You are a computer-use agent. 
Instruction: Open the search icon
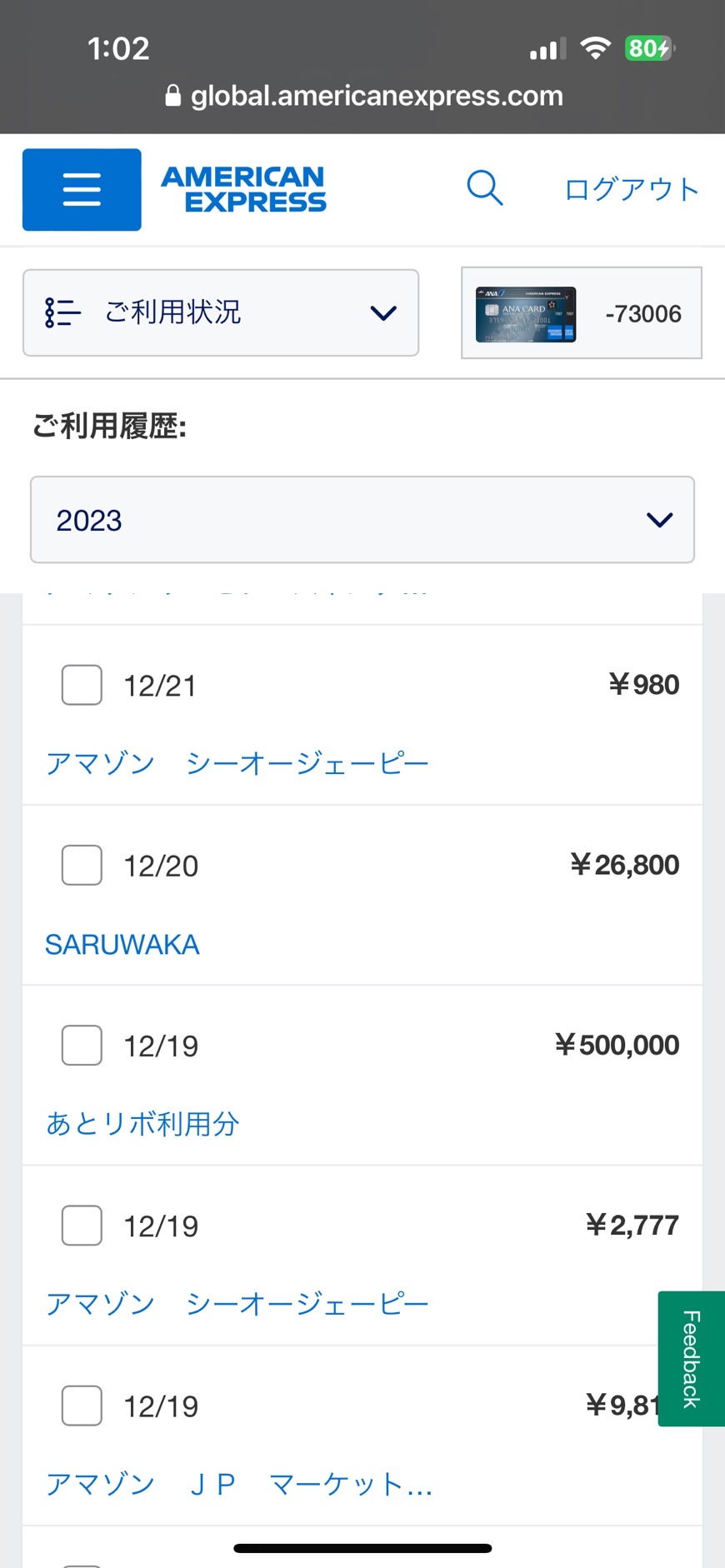[484, 188]
